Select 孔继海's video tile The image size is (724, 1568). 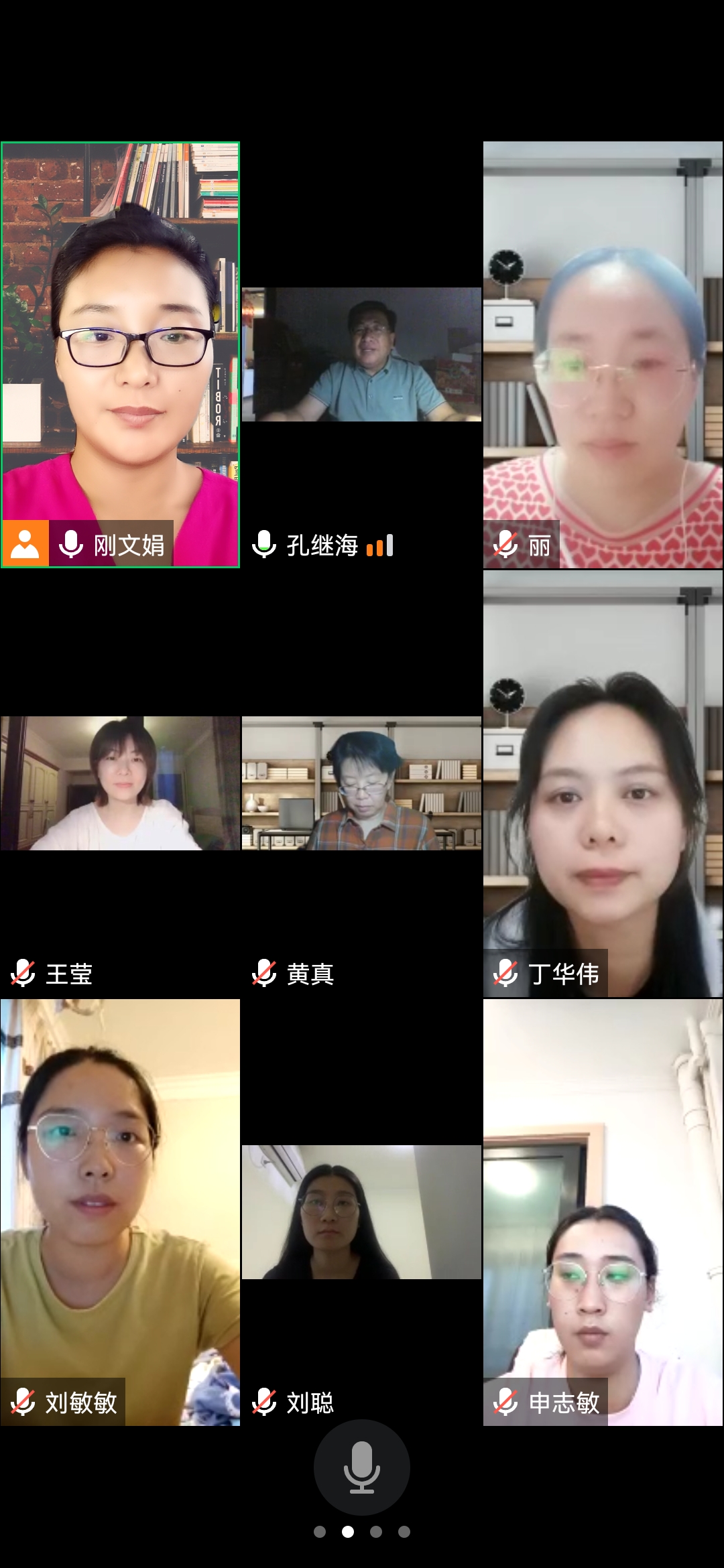coord(361,355)
